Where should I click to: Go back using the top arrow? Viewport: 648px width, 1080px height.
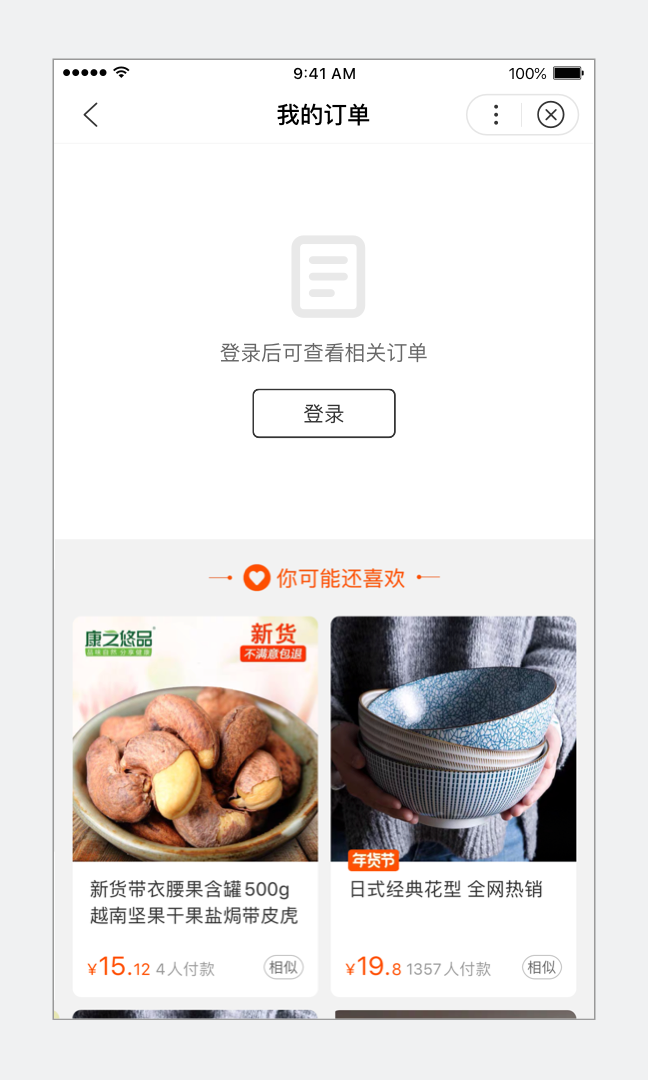[91, 115]
